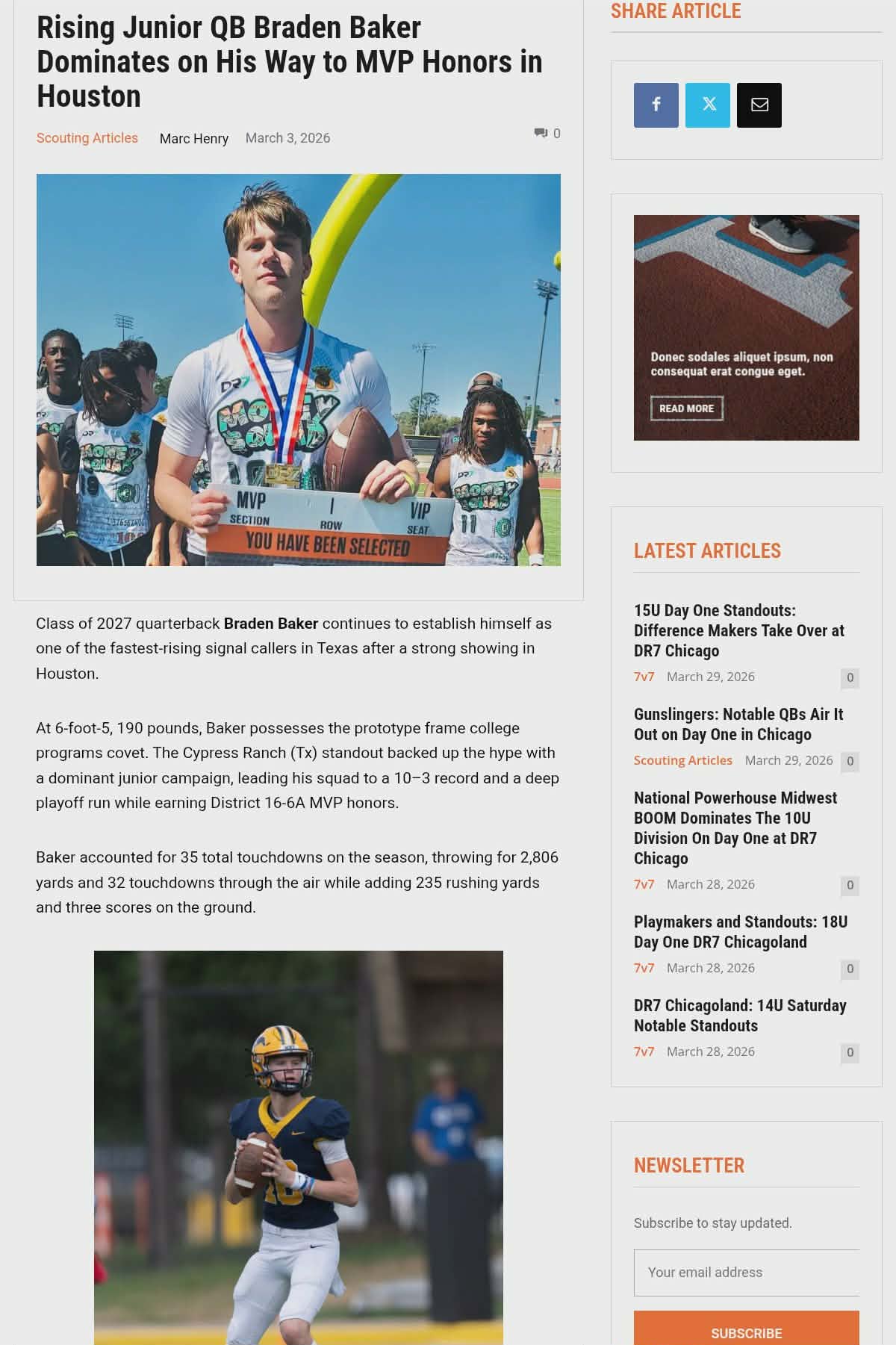This screenshot has height=1345, width=896.
Task: Open Playmakers and Standouts 18U article
Action: tap(741, 931)
